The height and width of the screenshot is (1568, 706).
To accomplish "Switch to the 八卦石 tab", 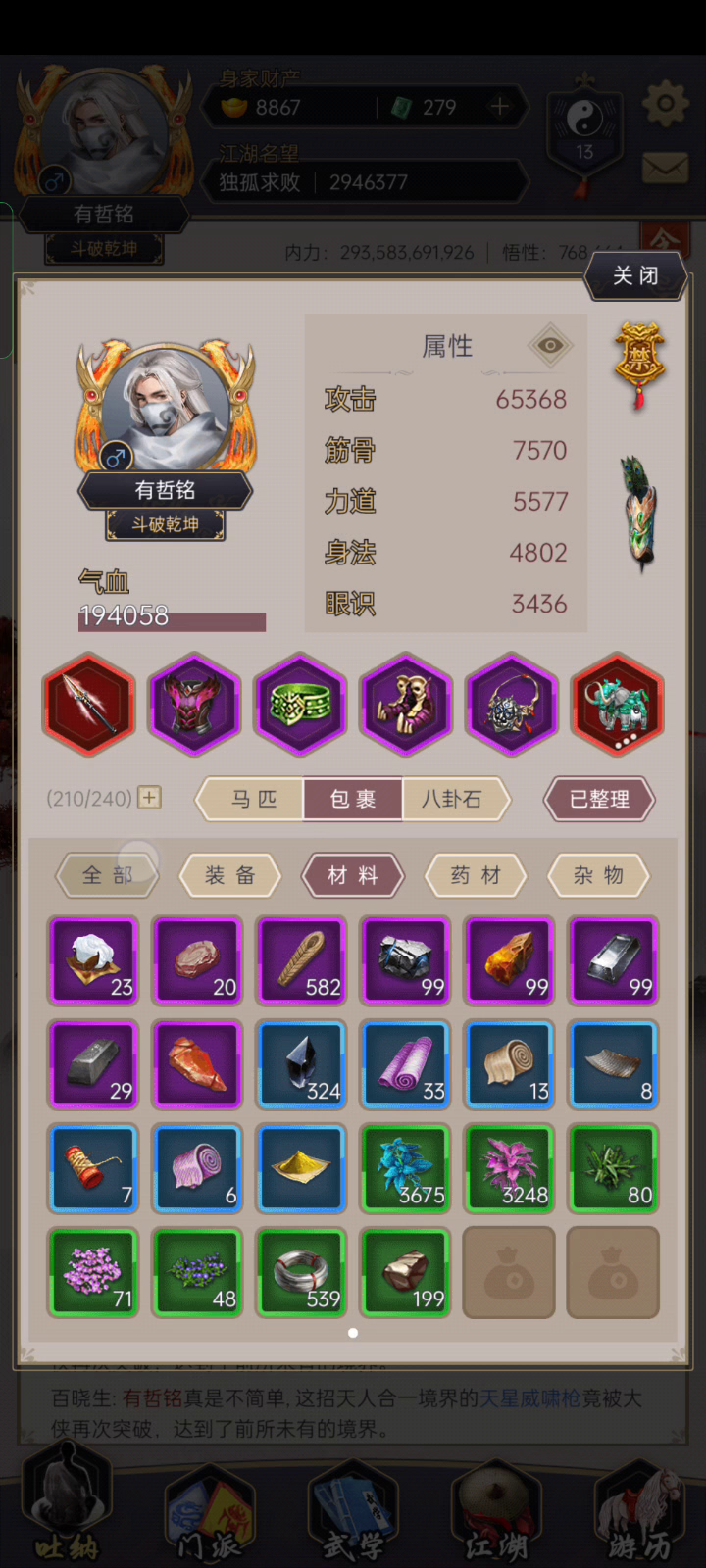I will tap(451, 799).
